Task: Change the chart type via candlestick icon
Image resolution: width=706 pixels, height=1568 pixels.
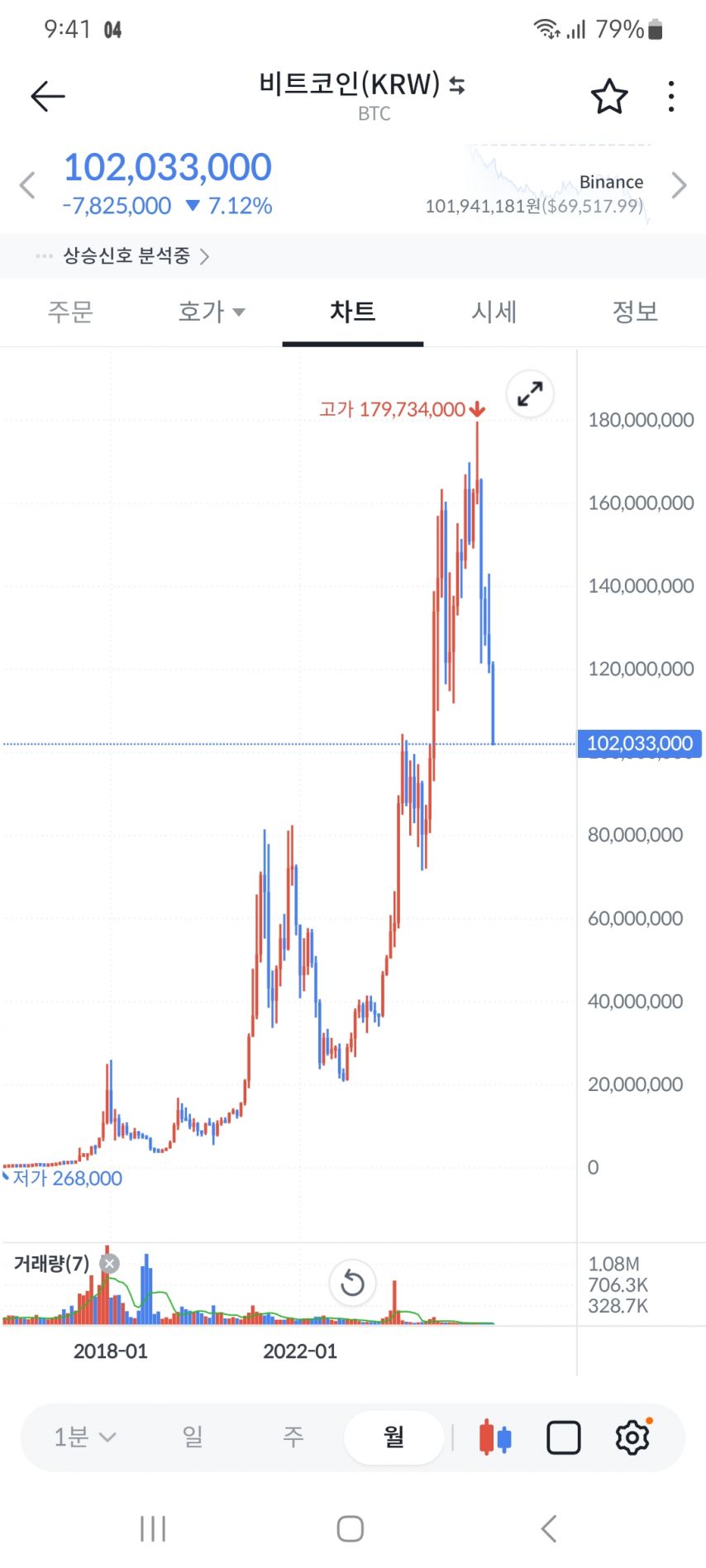Action: [x=495, y=1438]
